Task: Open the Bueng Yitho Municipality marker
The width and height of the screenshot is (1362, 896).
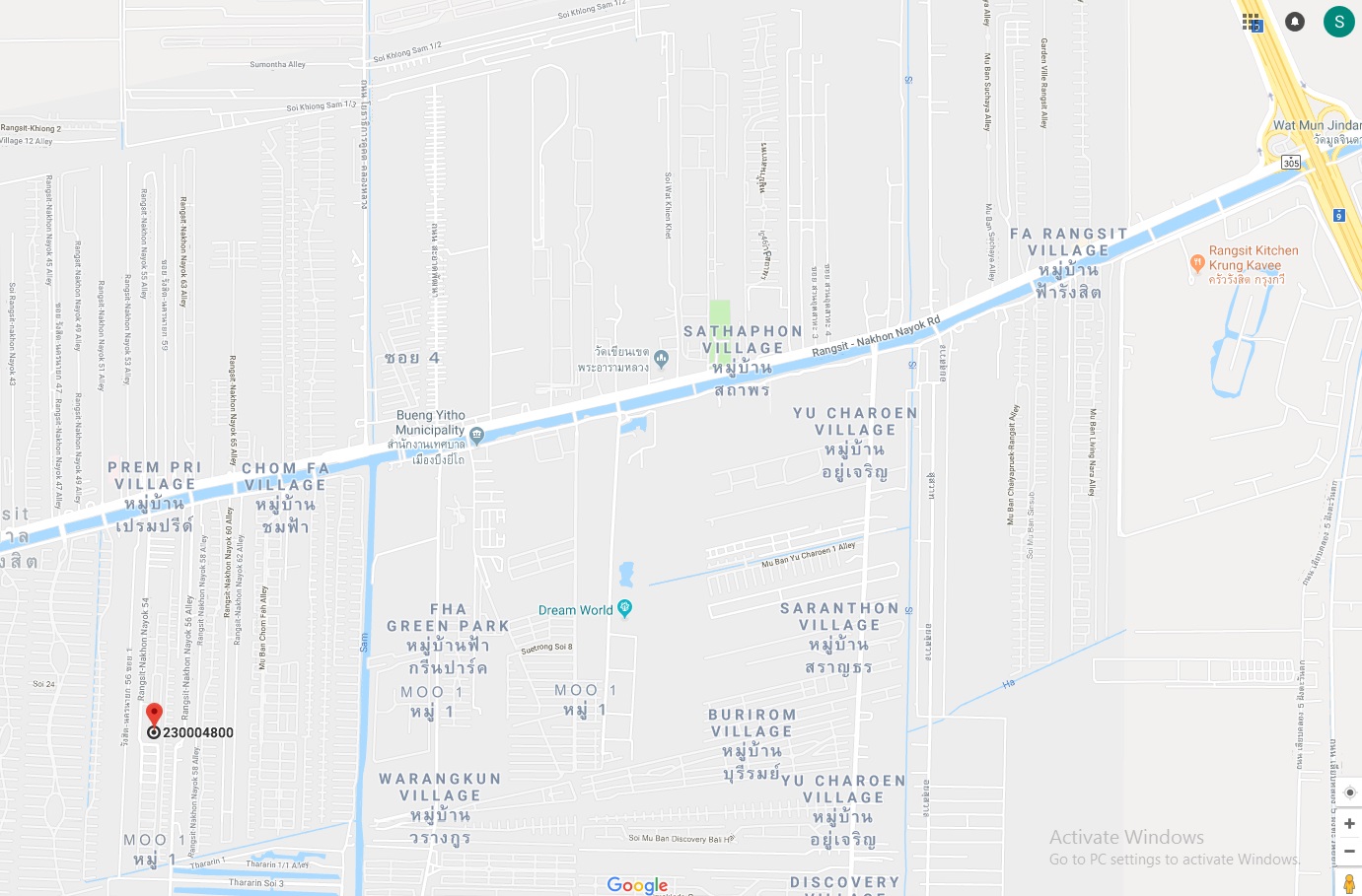Action: tap(477, 435)
